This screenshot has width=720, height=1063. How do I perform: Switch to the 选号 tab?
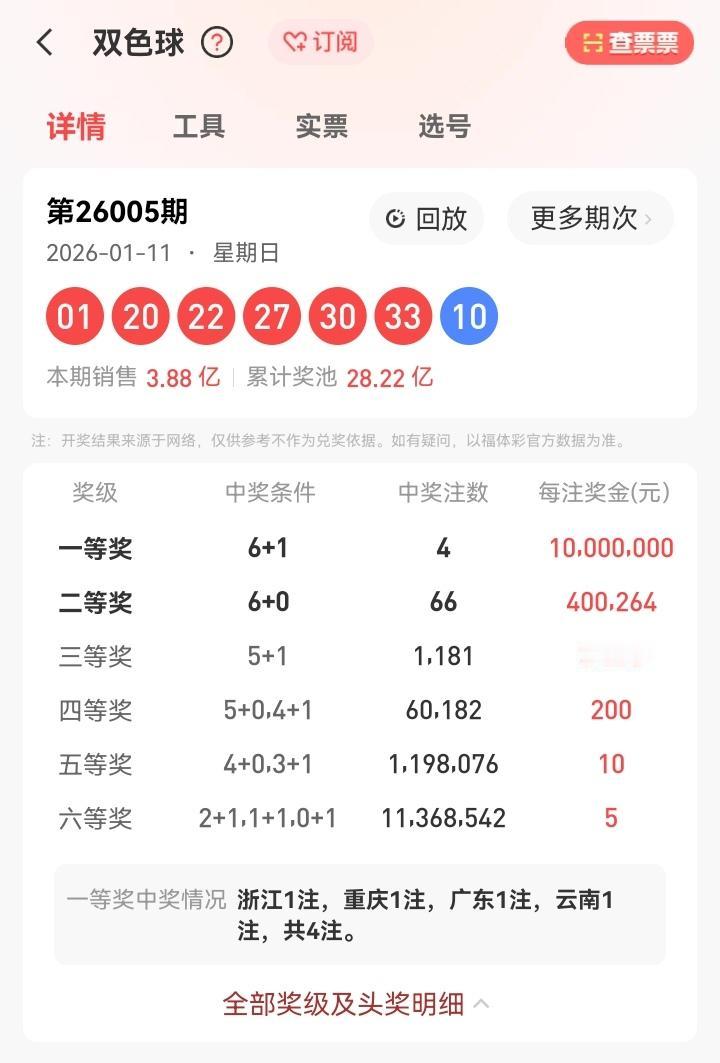pos(443,126)
